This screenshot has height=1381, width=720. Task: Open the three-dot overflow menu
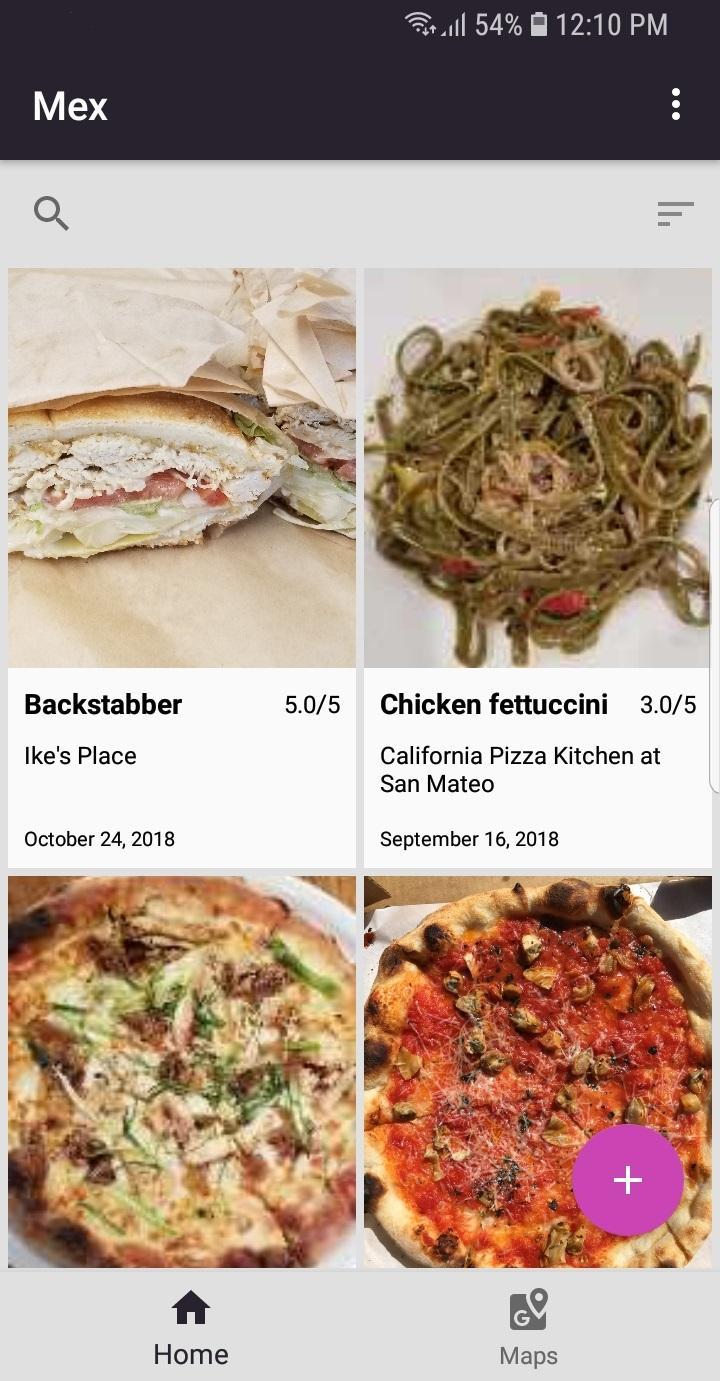pyautogui.click(x=676, y=105)
